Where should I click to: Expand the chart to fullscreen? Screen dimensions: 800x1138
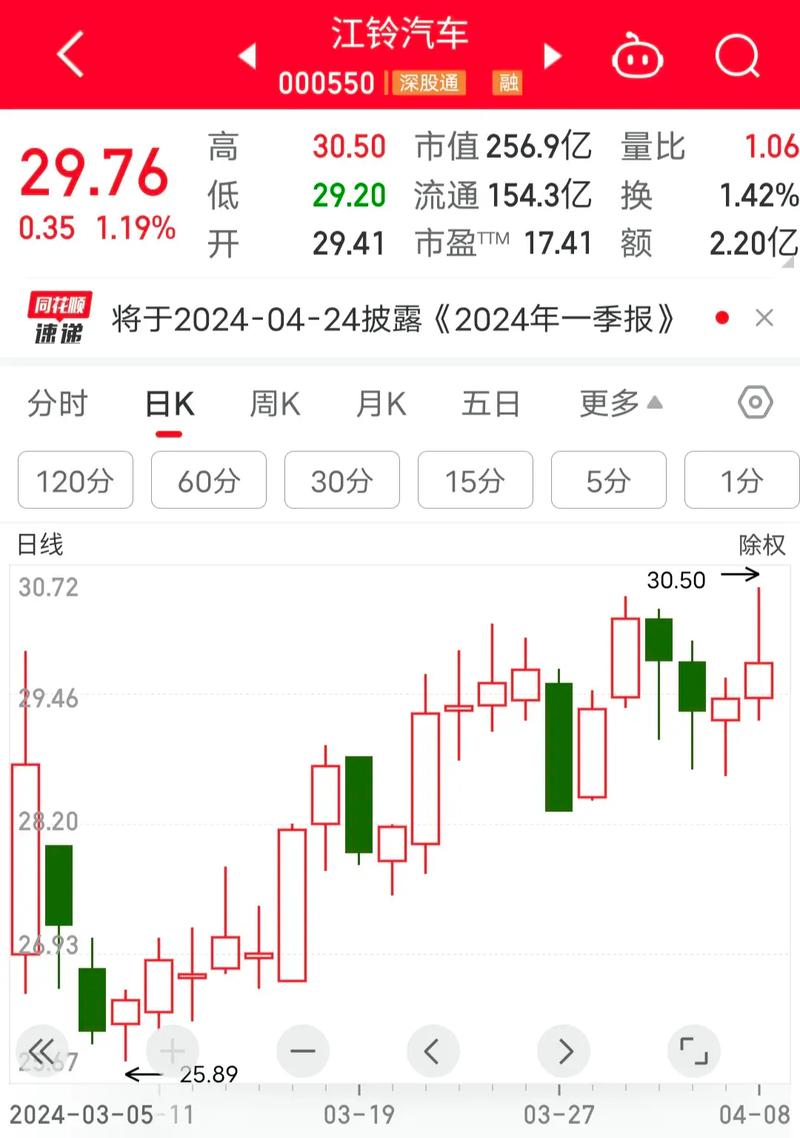(692, 1051)
